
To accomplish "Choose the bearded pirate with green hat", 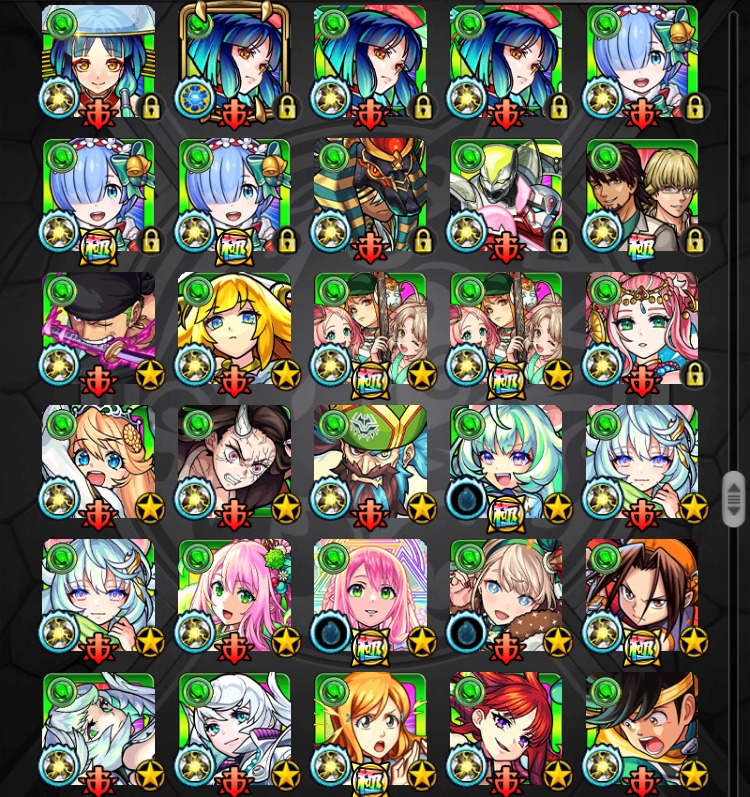I will [x=370, y=463].
